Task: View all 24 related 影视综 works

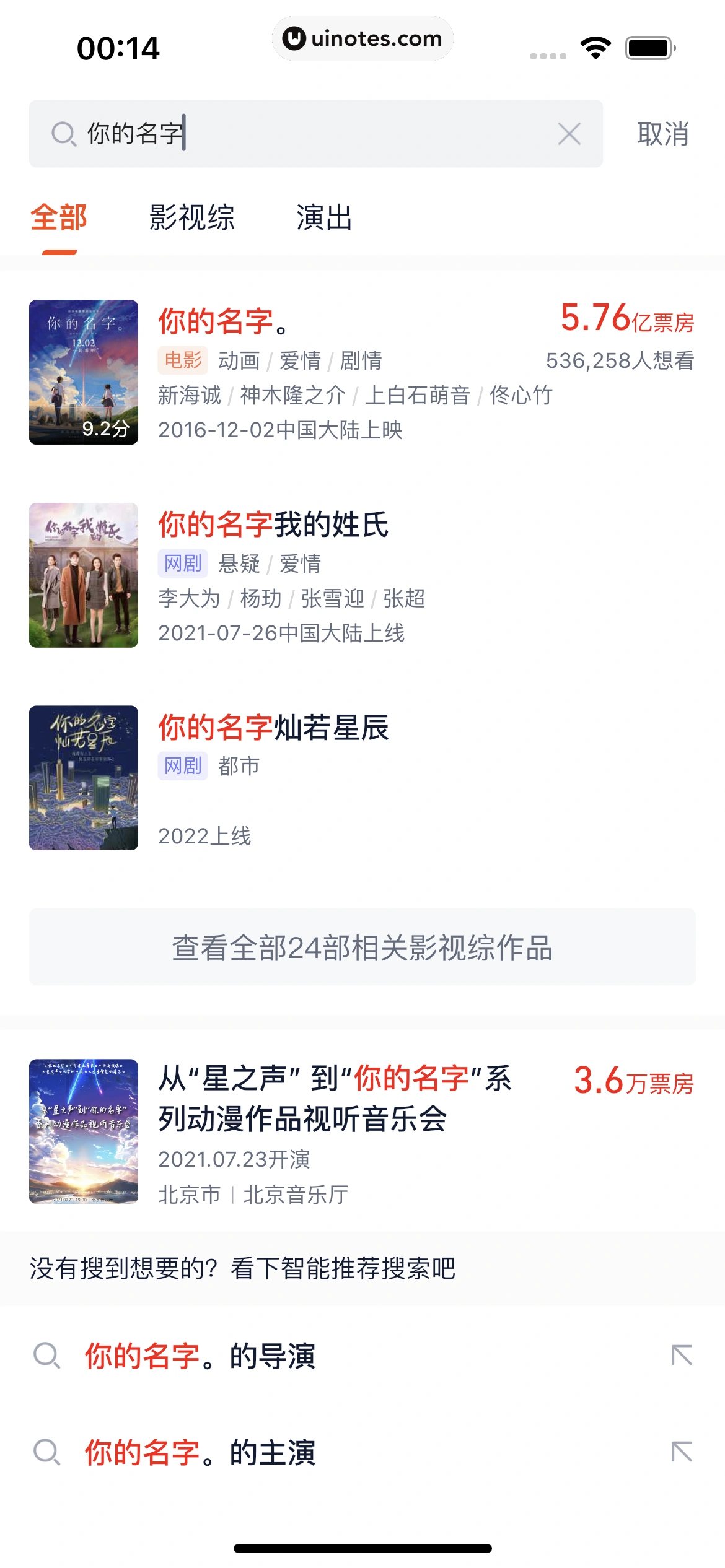Action: (362, 947)
